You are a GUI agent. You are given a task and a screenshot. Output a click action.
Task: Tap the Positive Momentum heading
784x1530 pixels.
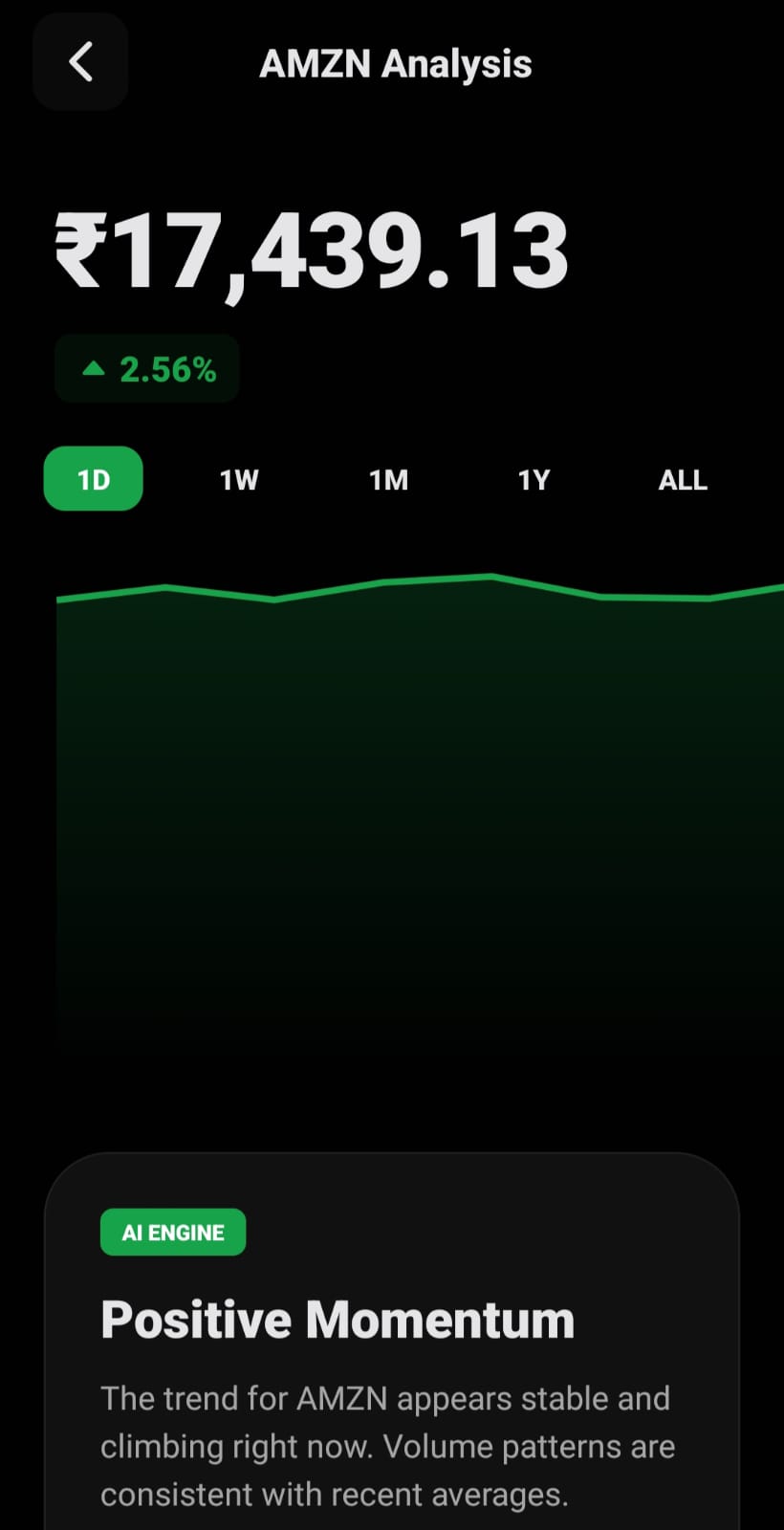click(x=337, y=1318)
